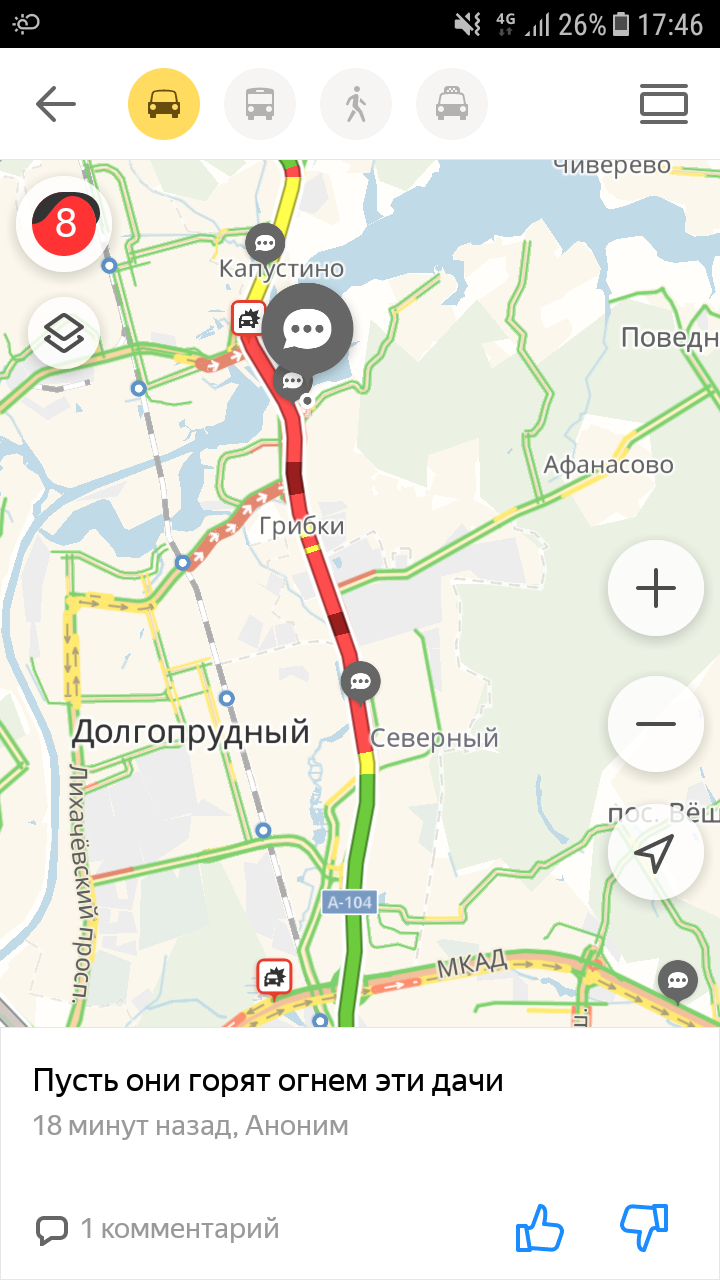Open the road comment marker near Северный

tap(361, 682)
